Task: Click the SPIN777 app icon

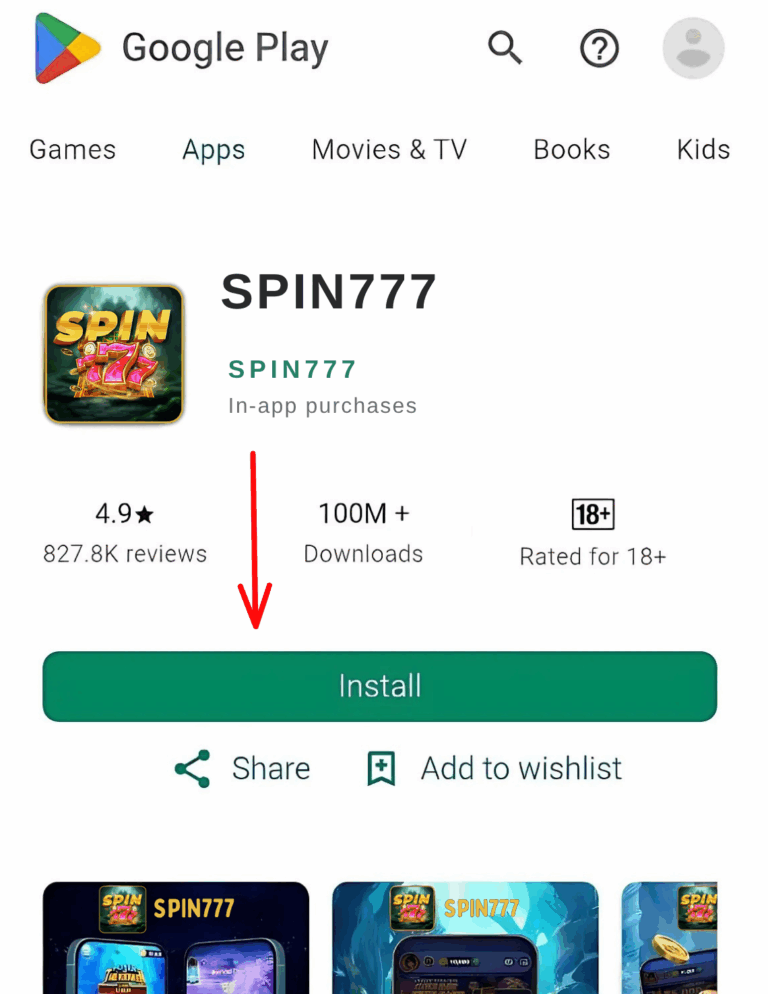Action: tap(113, 354)
